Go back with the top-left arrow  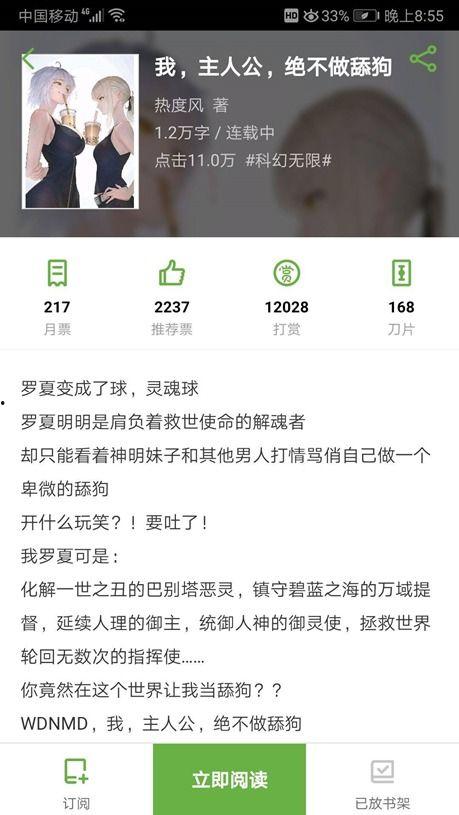point(28,59)
